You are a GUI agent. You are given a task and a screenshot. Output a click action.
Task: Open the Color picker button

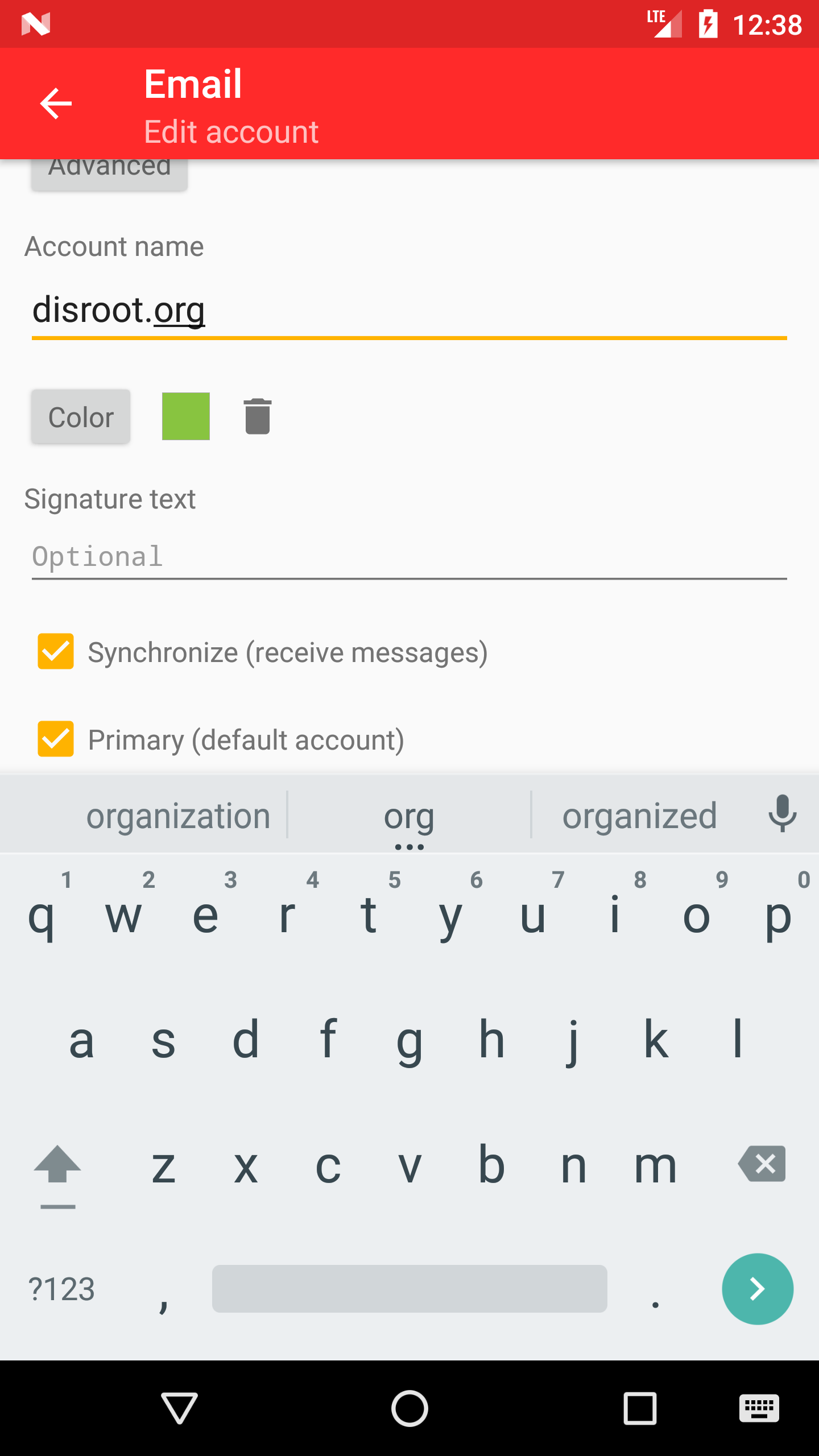tap(81, 417)
